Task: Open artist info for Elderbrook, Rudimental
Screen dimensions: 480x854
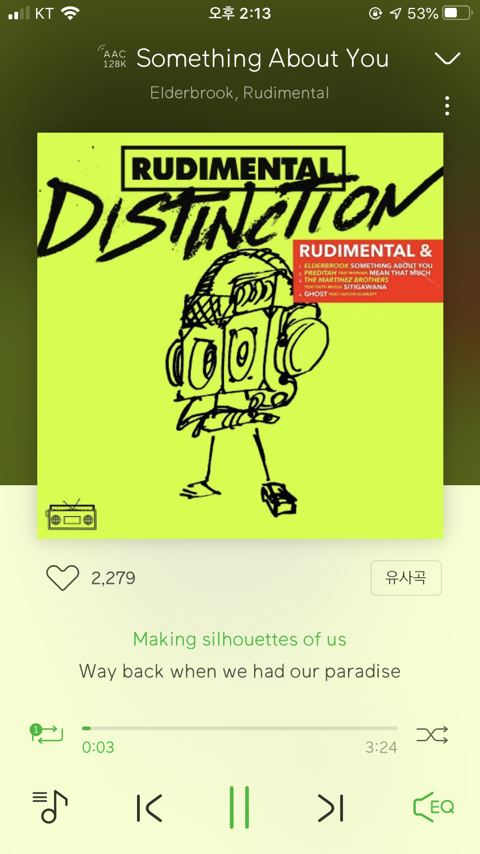Action: (x=239, y=93)
